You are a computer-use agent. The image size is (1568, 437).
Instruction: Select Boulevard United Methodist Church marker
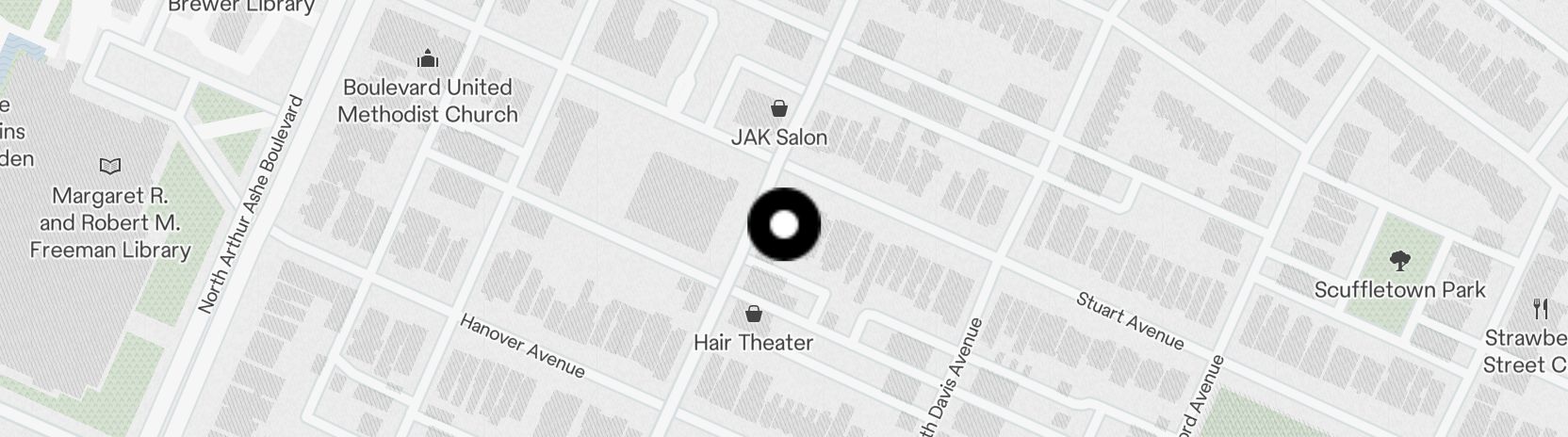(x=428, y=60)
